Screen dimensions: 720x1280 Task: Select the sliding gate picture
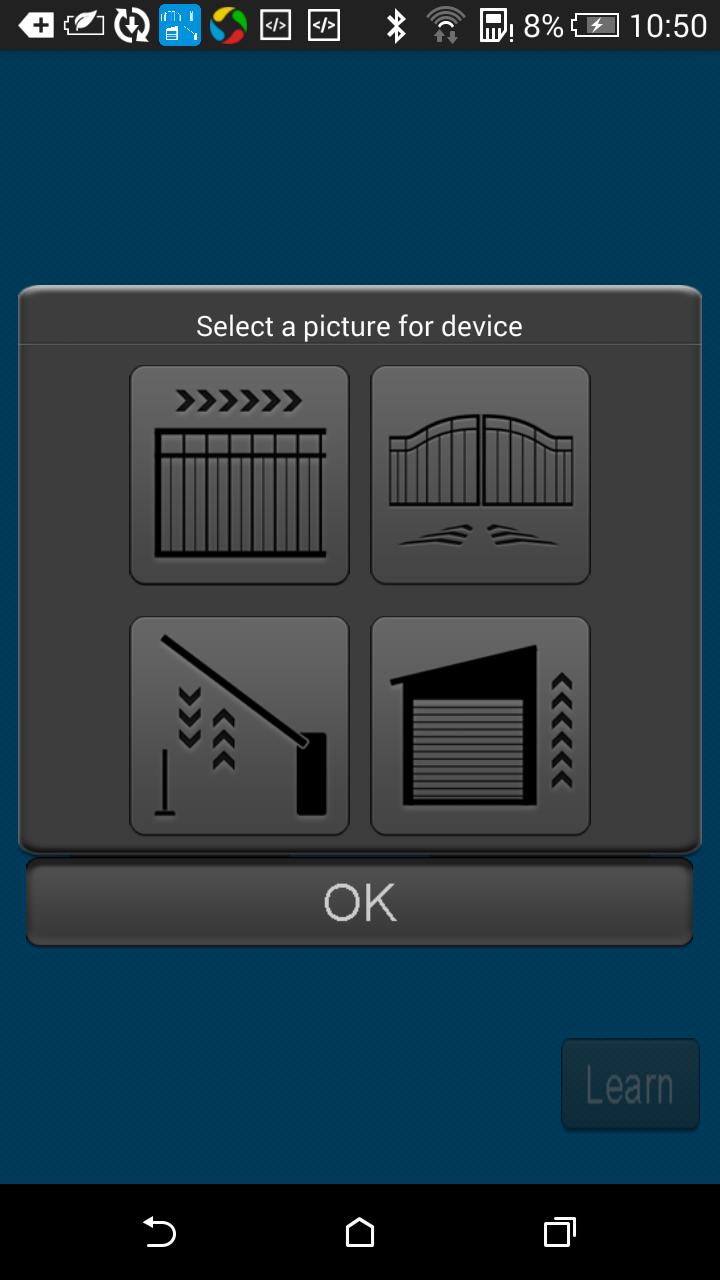240,475
